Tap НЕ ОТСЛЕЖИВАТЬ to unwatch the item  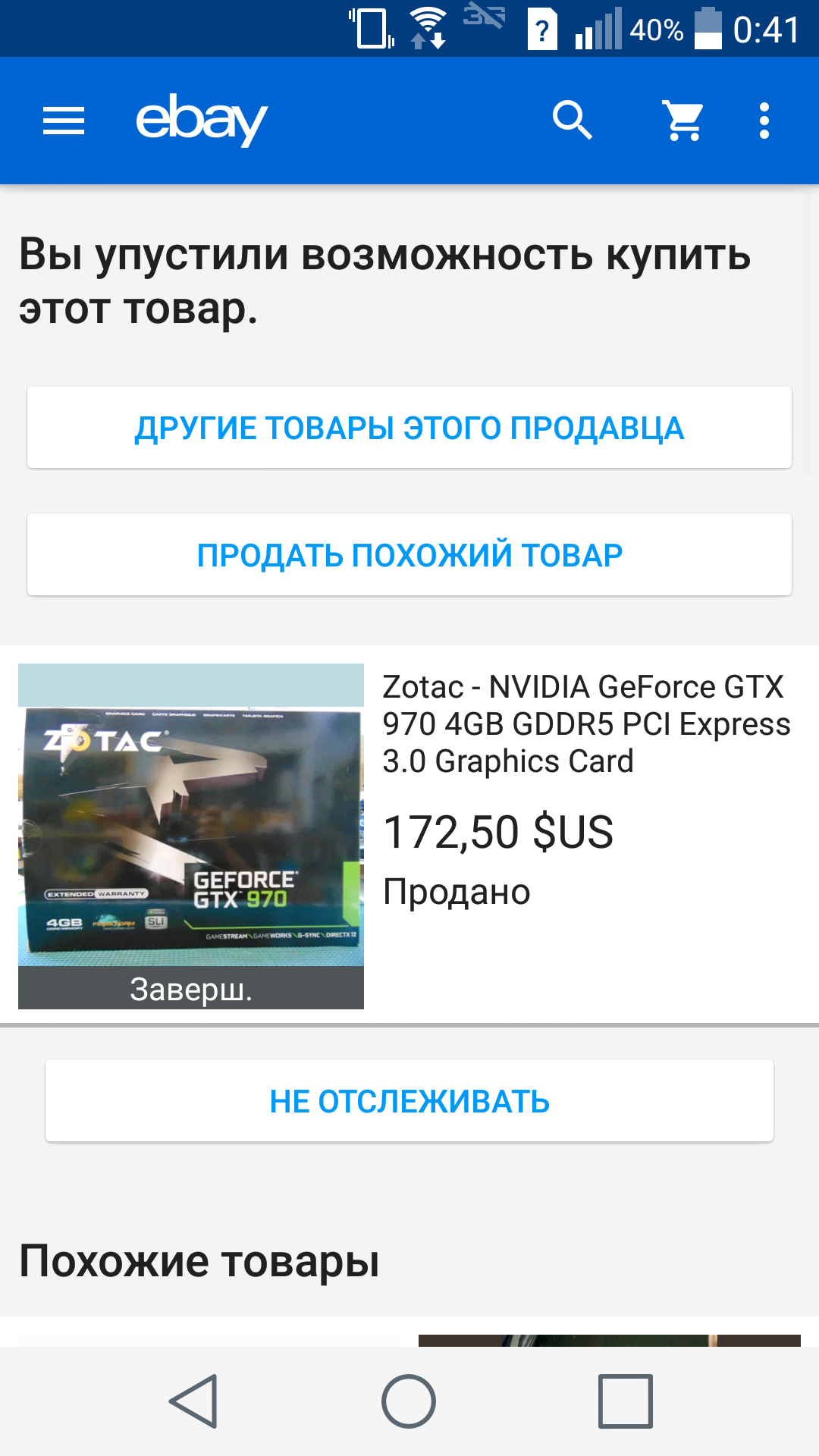click(409, 1101)
